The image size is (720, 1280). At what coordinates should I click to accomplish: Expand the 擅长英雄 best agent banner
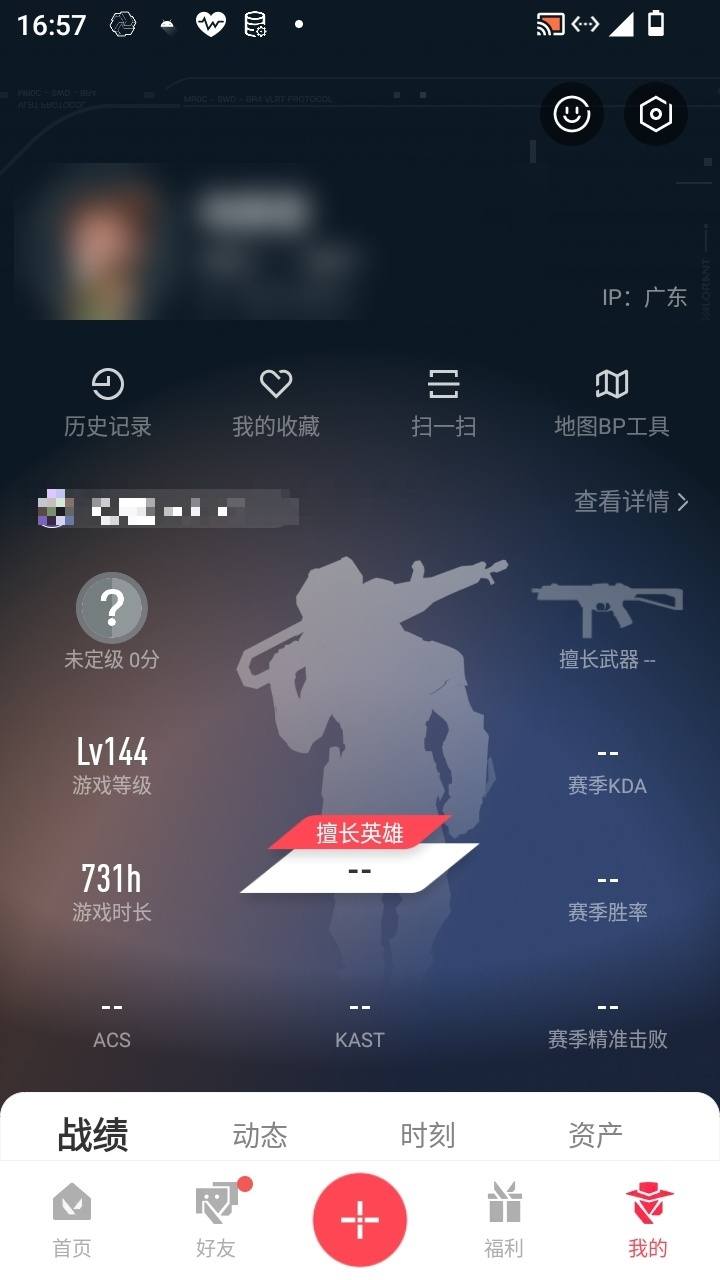[x=358, y=850]
